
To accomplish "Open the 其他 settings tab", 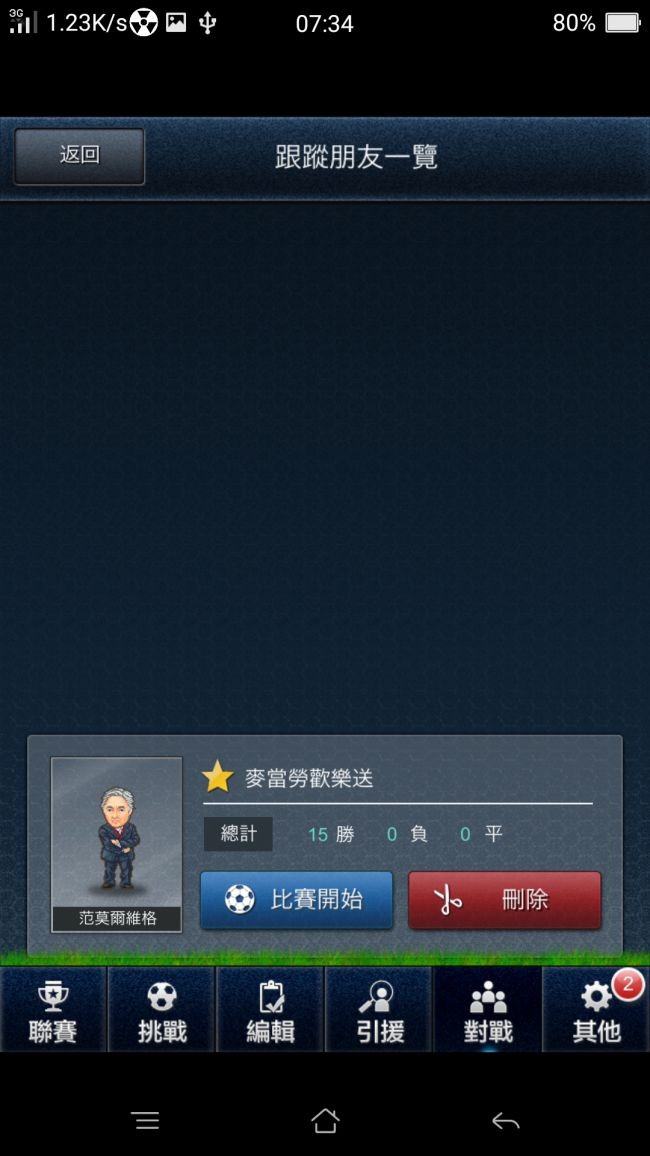I will coord(596,1010).
